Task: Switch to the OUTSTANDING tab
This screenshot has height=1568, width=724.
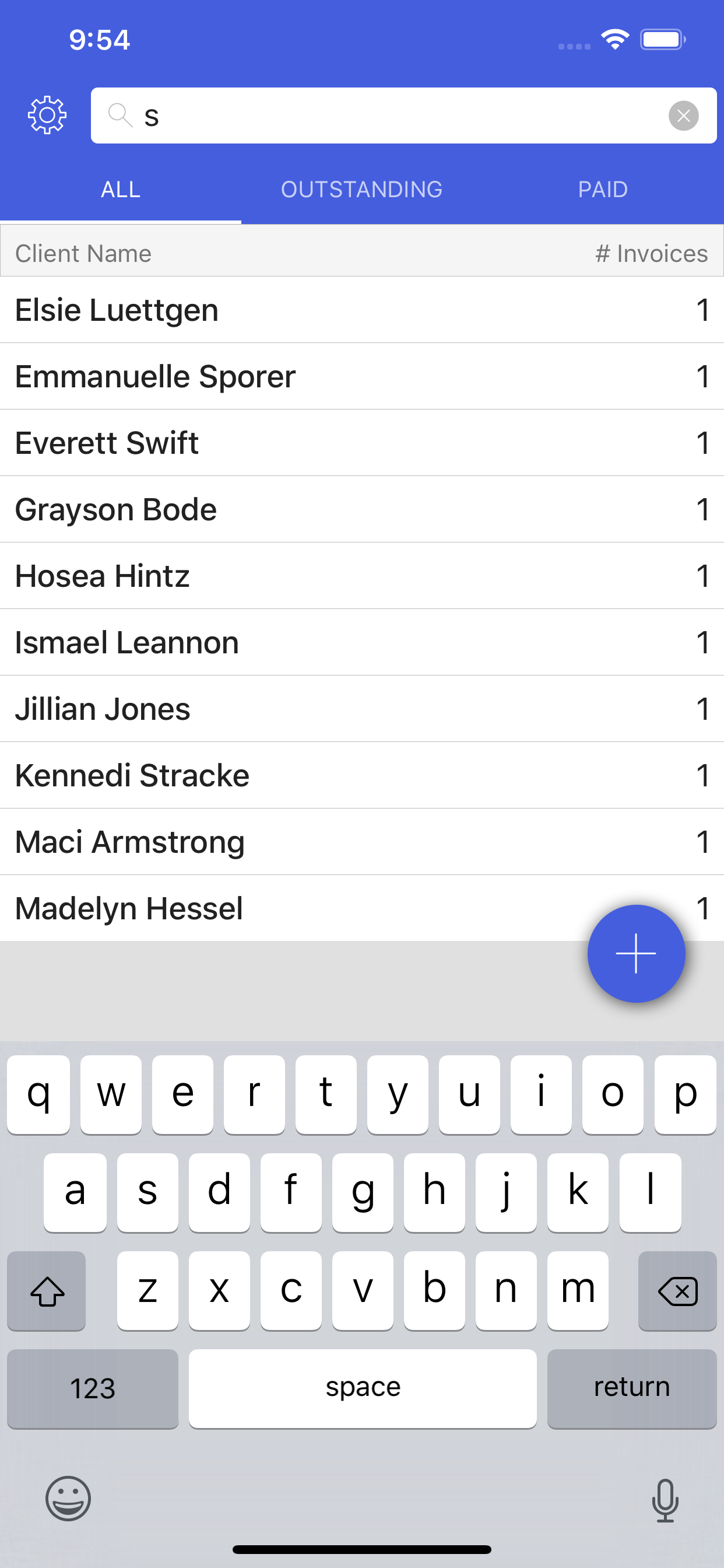Action: tap(362, 190)
